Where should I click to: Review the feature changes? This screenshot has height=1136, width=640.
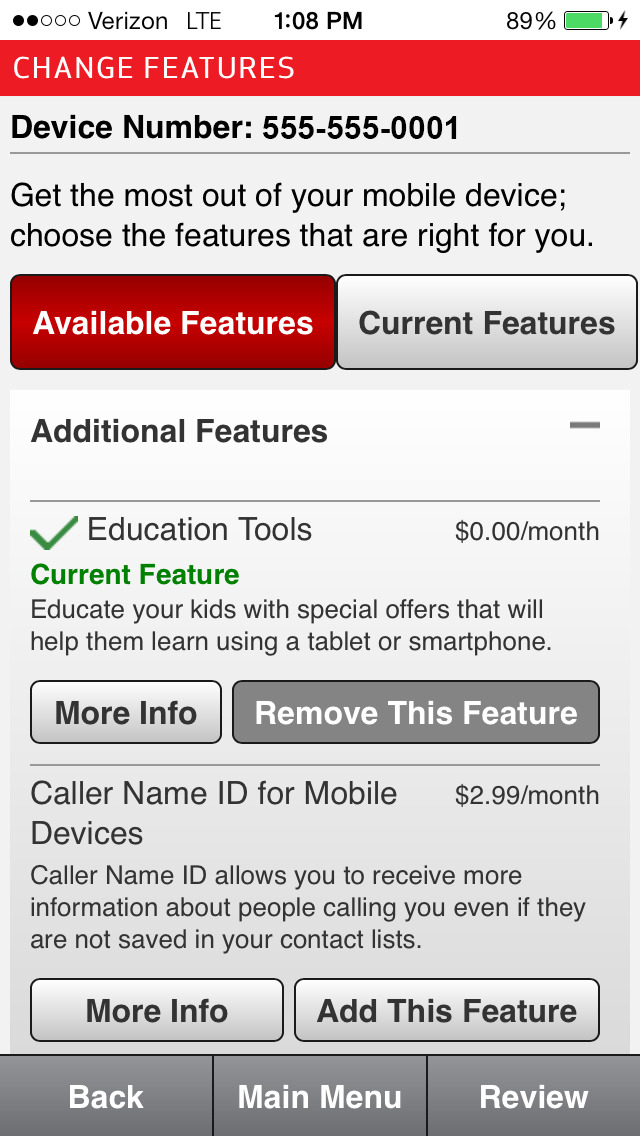coord(534,1096)
